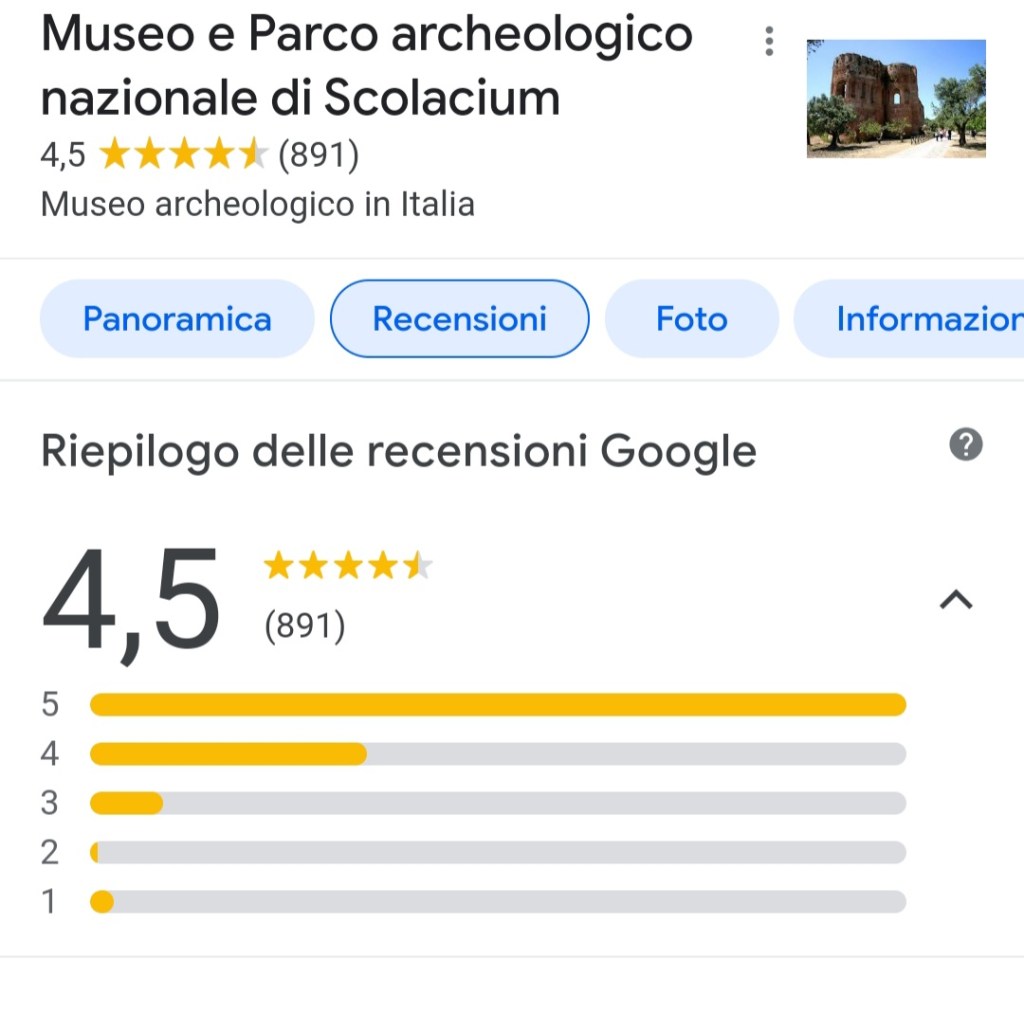Collapse the rating breakdown chevron
The width and height of the screenshot is (1024, 1015).
957,599
